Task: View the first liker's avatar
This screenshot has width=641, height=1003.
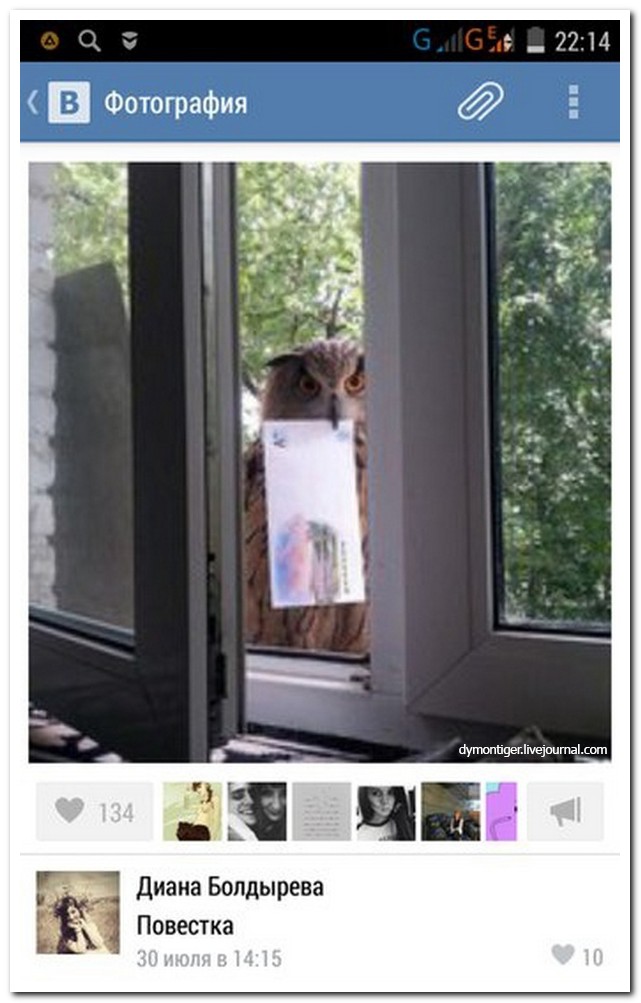Action: [192, 811]
